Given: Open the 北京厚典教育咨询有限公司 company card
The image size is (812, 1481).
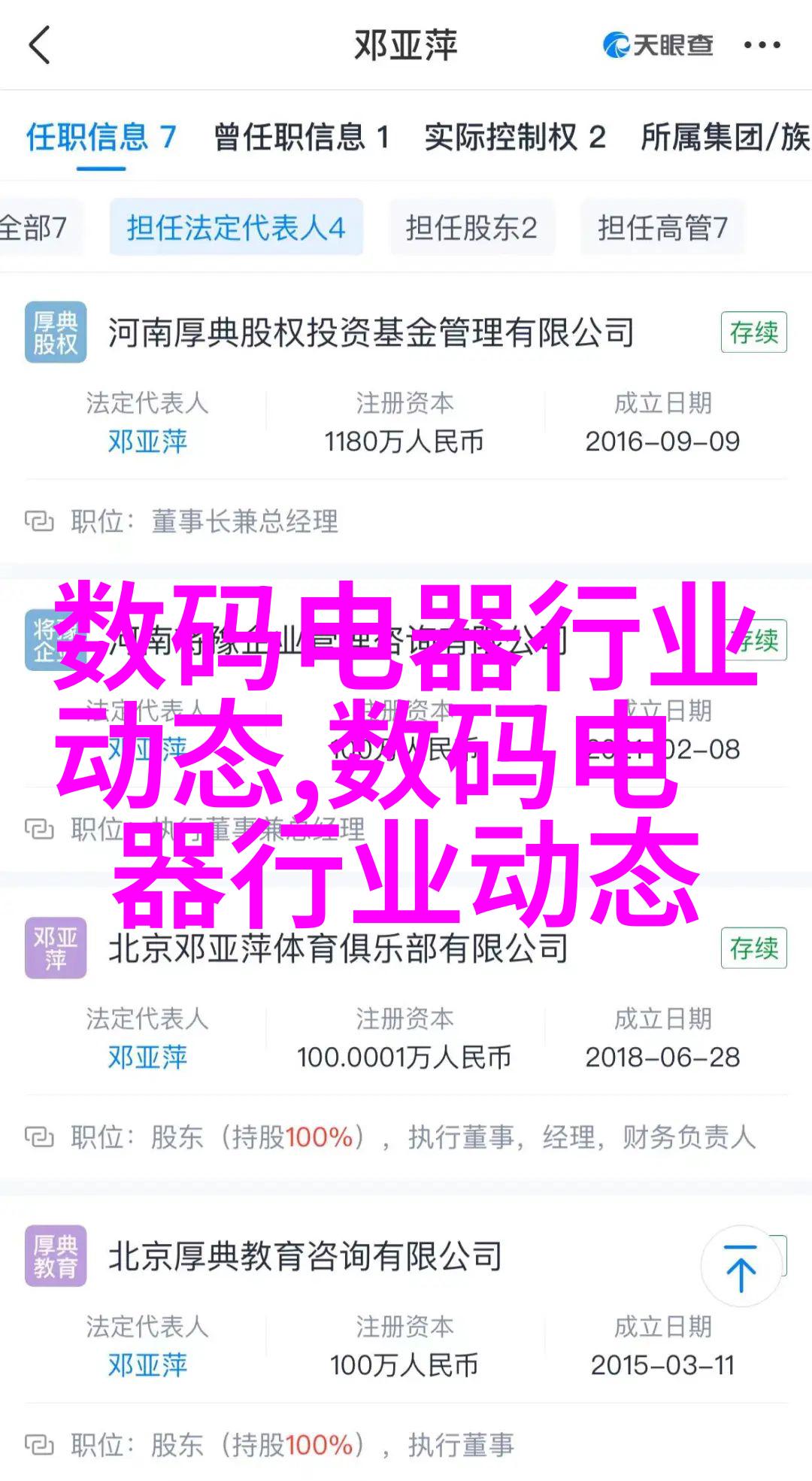Looking at the screenshot, I should [305, 1256].
